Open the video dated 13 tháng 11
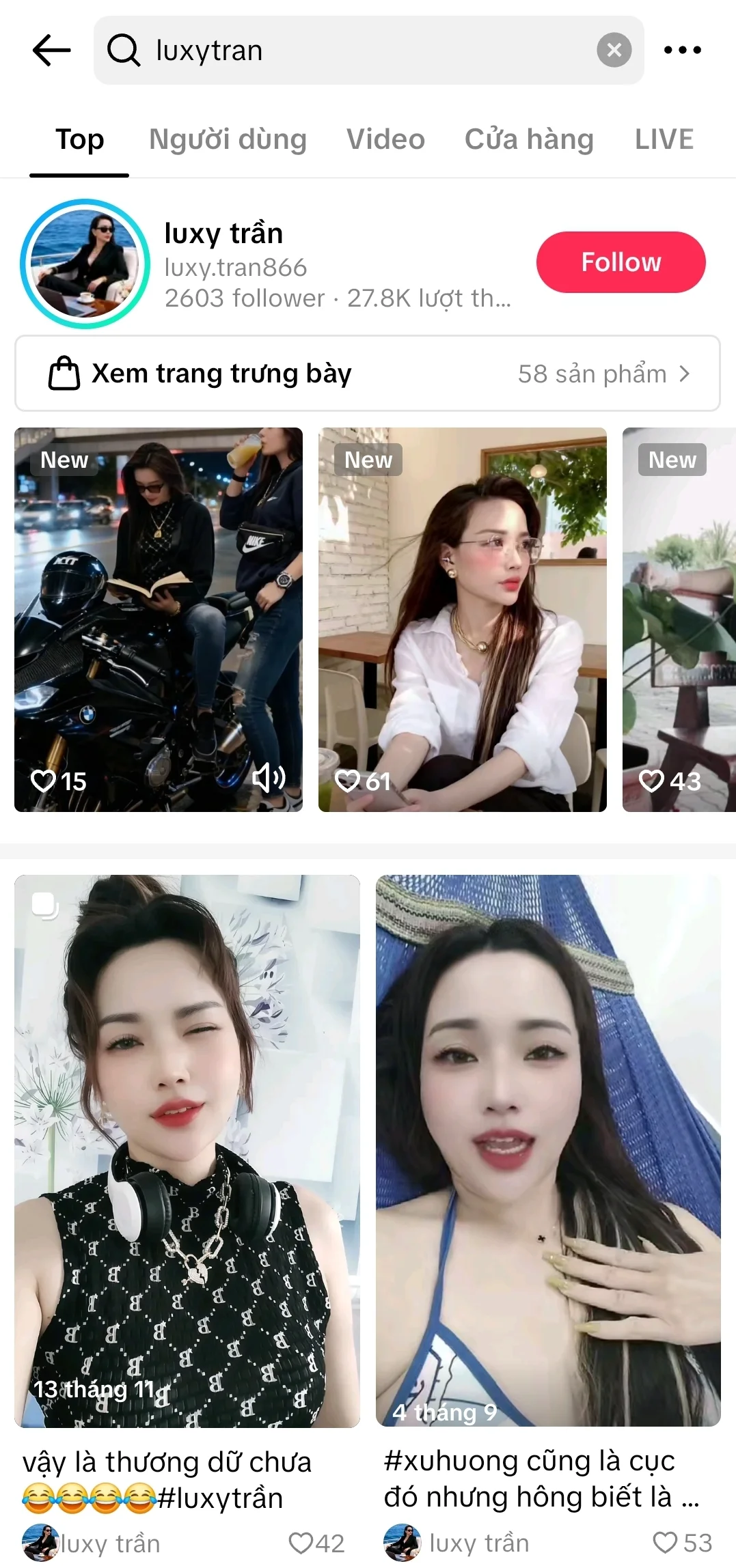The height and width of the screenshot is (1568, 736). pos(187,1150)
